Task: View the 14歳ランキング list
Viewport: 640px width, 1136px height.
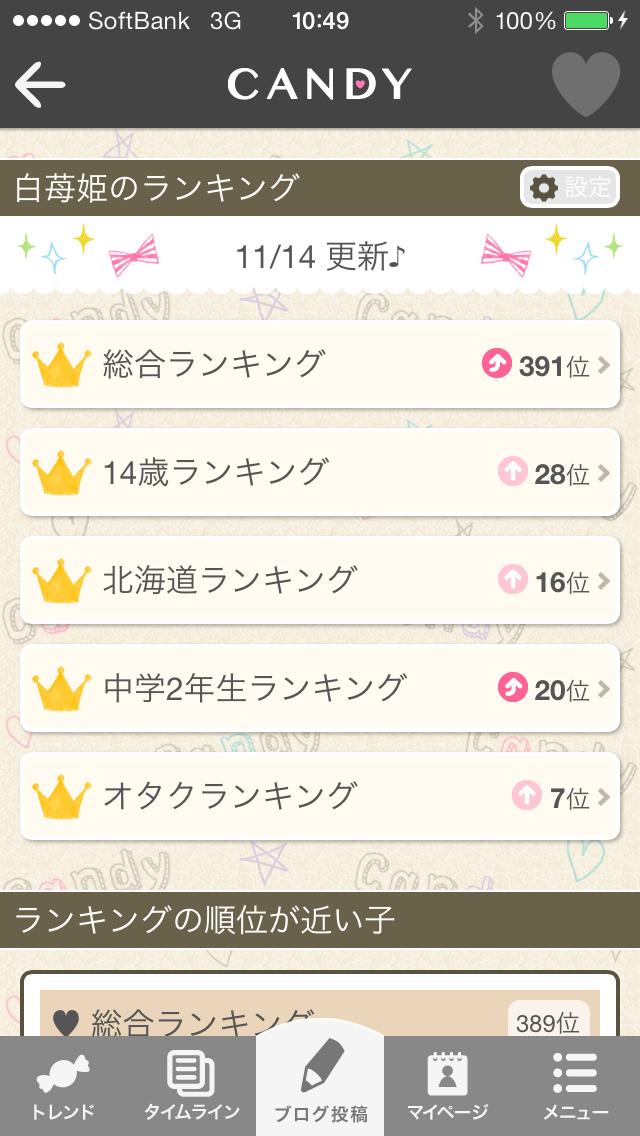Action: click(320, 472)
